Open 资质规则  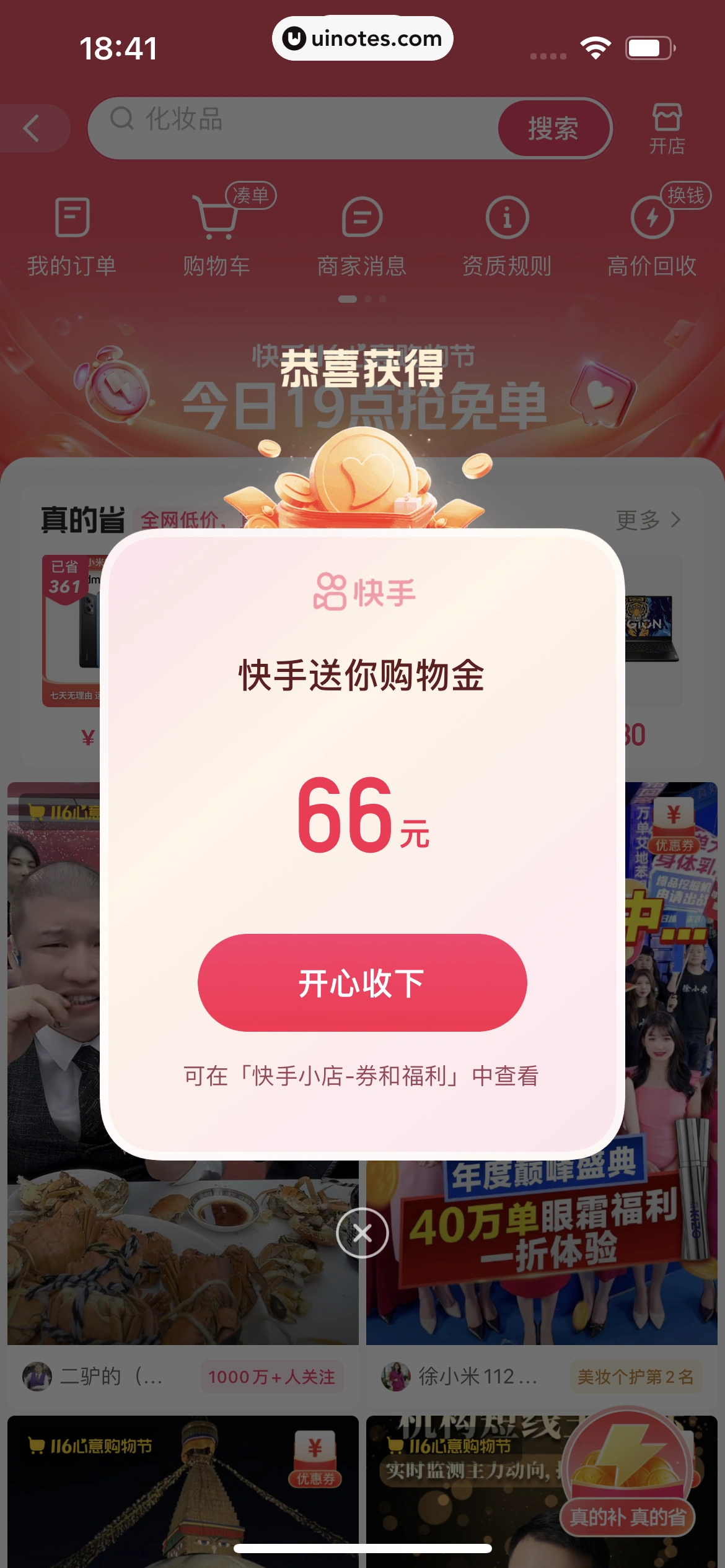tap(507, 236)
